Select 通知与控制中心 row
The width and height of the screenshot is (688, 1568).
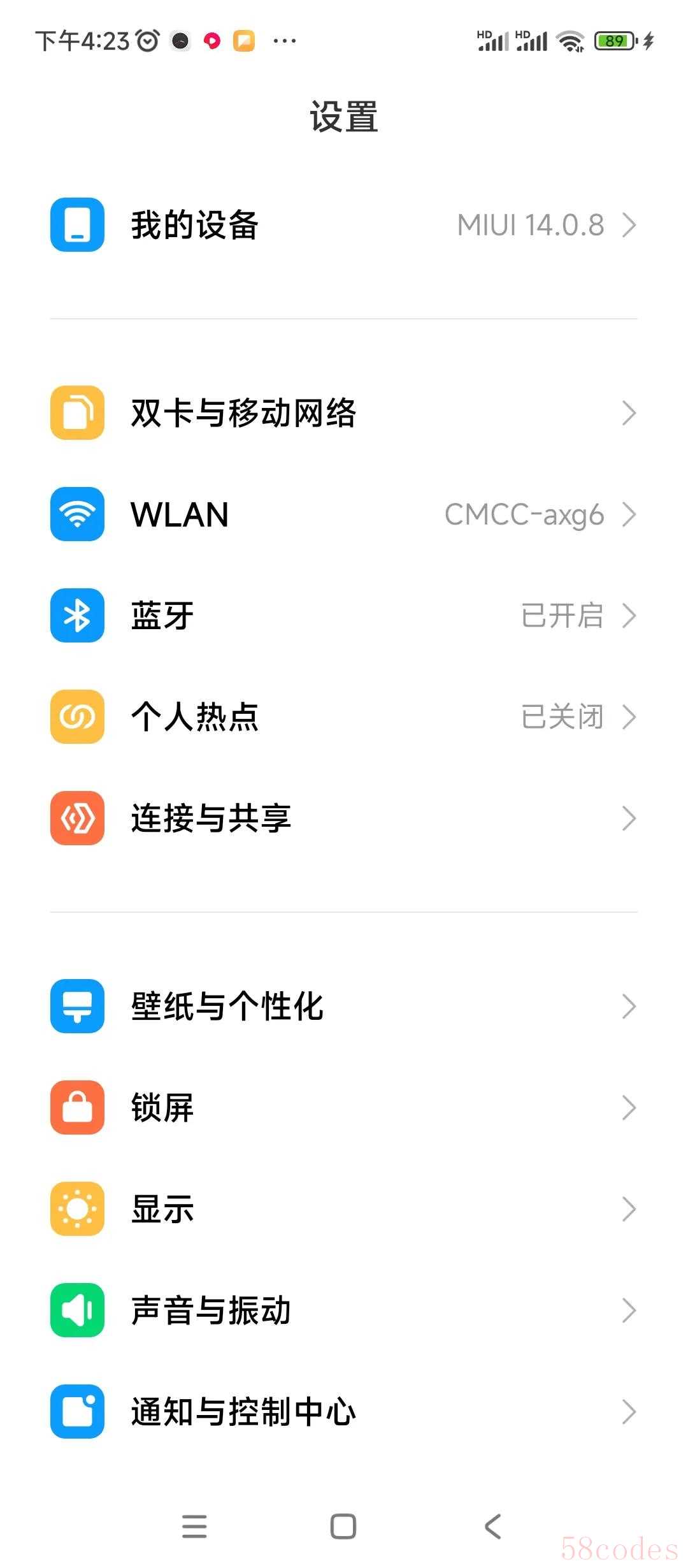(344, 1411)
